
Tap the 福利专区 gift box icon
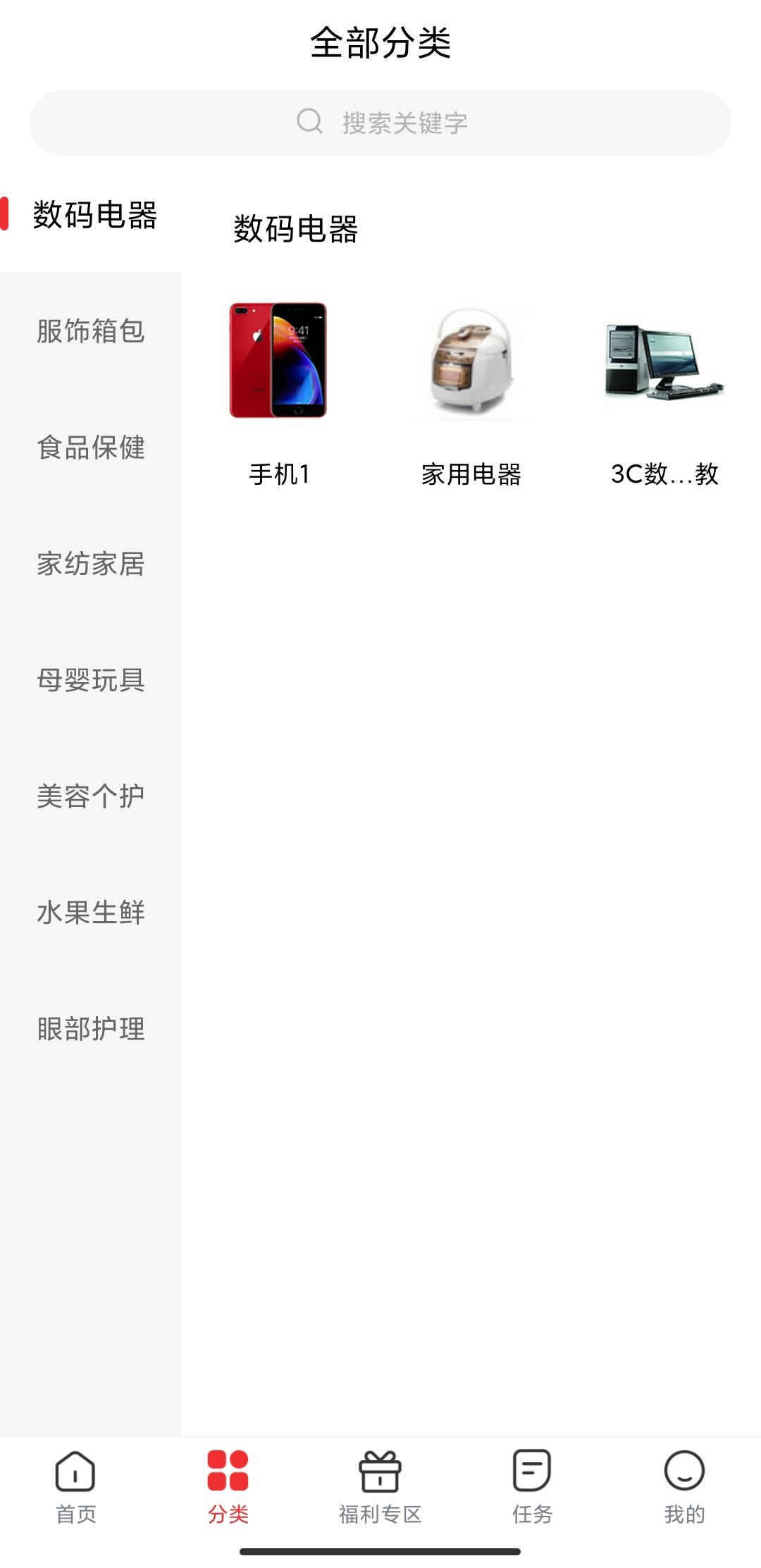tap(379, 1473)
